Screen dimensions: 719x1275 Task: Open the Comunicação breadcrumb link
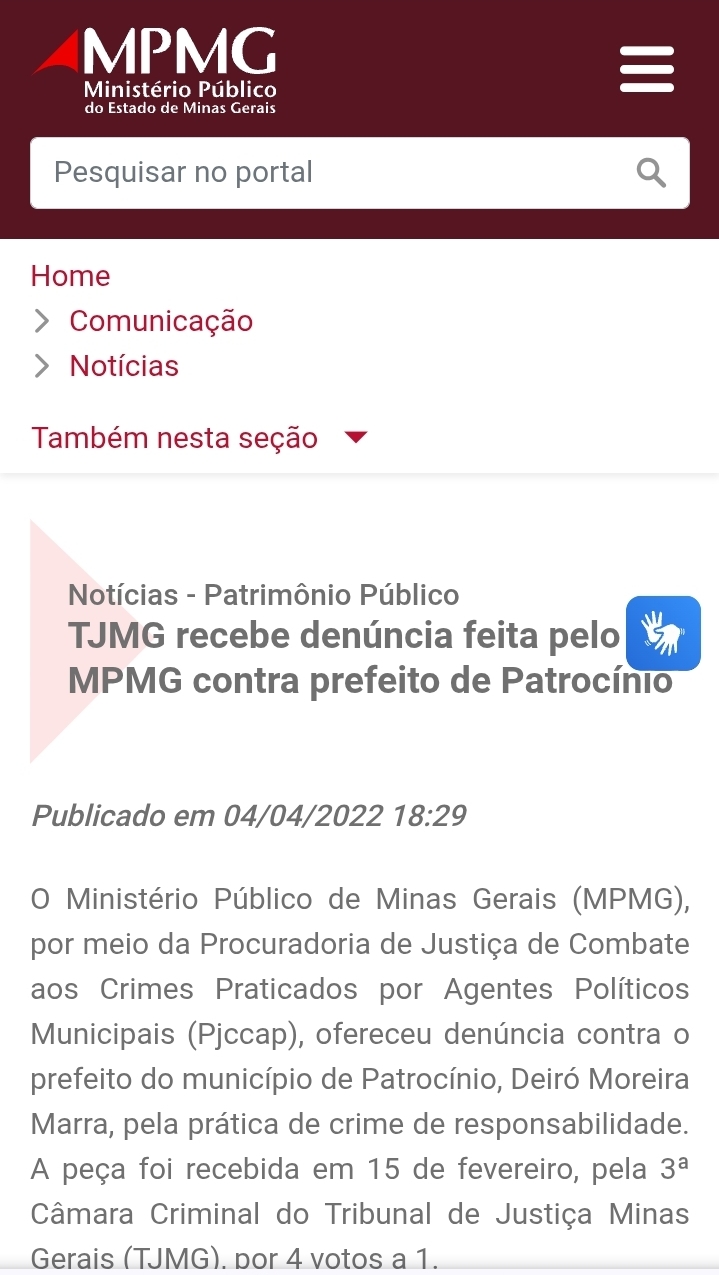[x=160, y=321]
